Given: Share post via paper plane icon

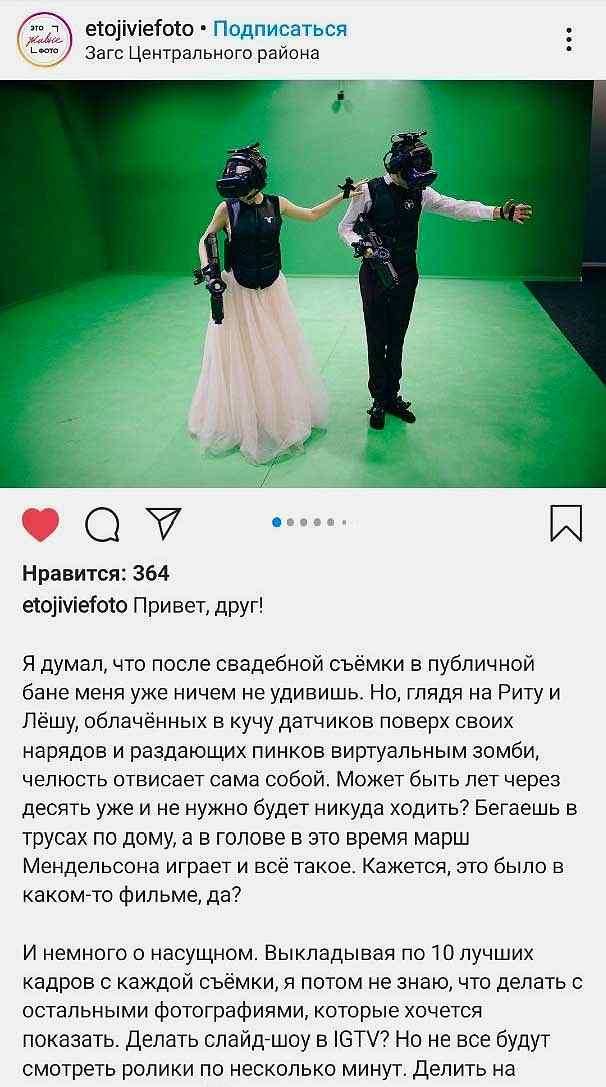Looking at the screenshot, I should click(163, 523).
